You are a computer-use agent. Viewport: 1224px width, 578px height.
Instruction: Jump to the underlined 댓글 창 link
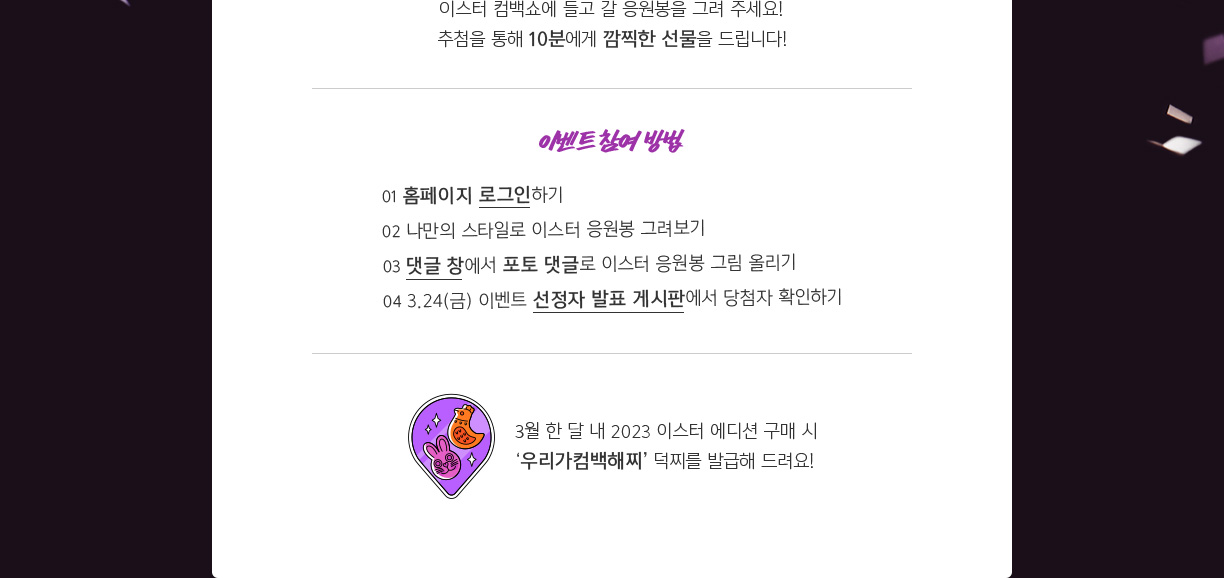tap(435, 265)
